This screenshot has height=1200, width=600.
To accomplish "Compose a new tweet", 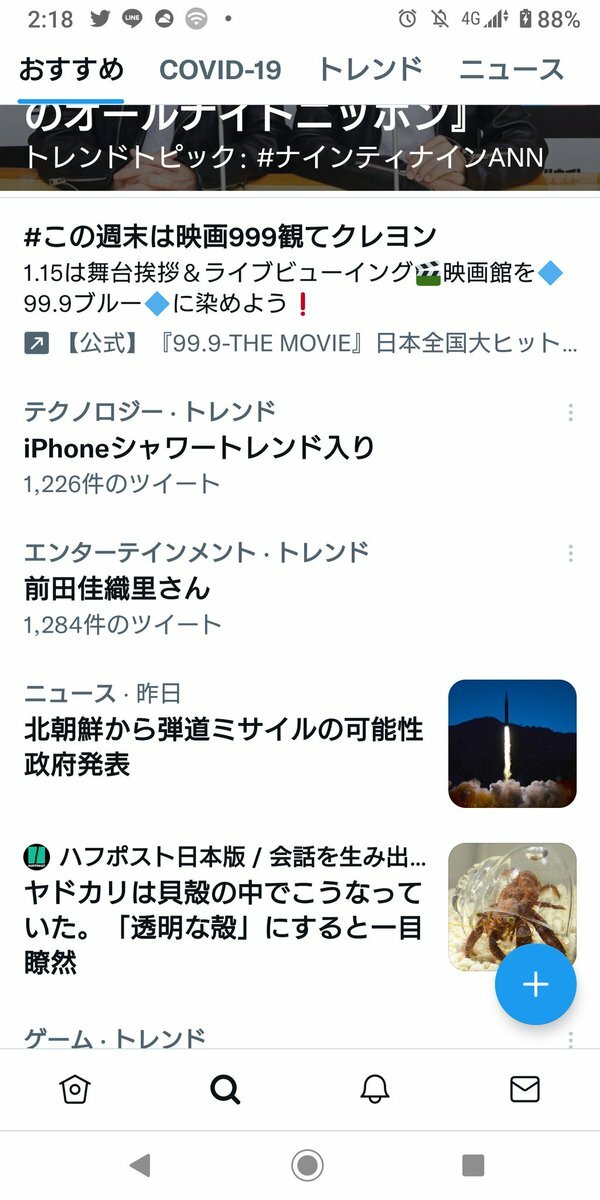I will [x=536, y=984].
